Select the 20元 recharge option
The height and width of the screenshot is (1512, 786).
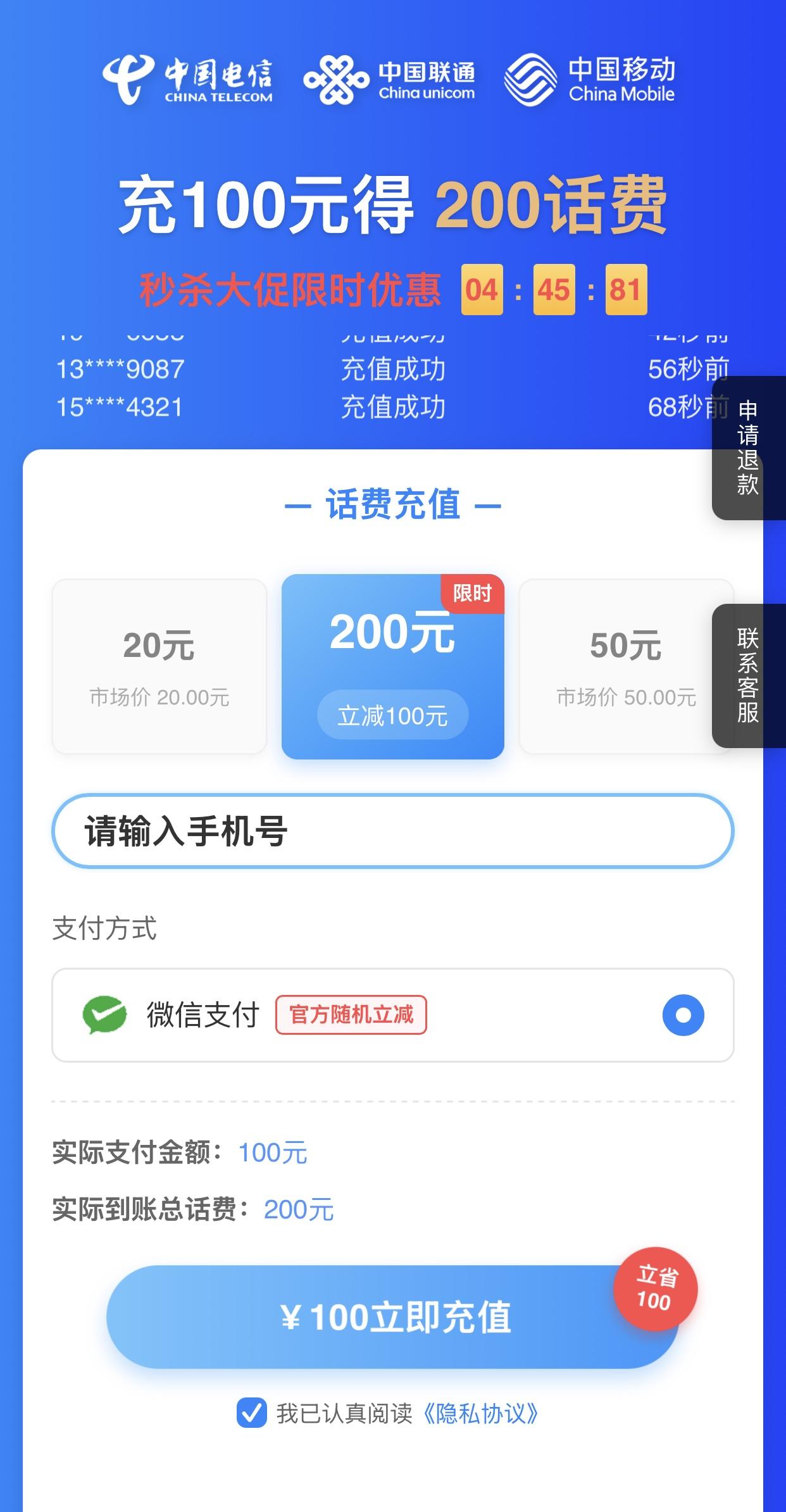pos(159,666)
